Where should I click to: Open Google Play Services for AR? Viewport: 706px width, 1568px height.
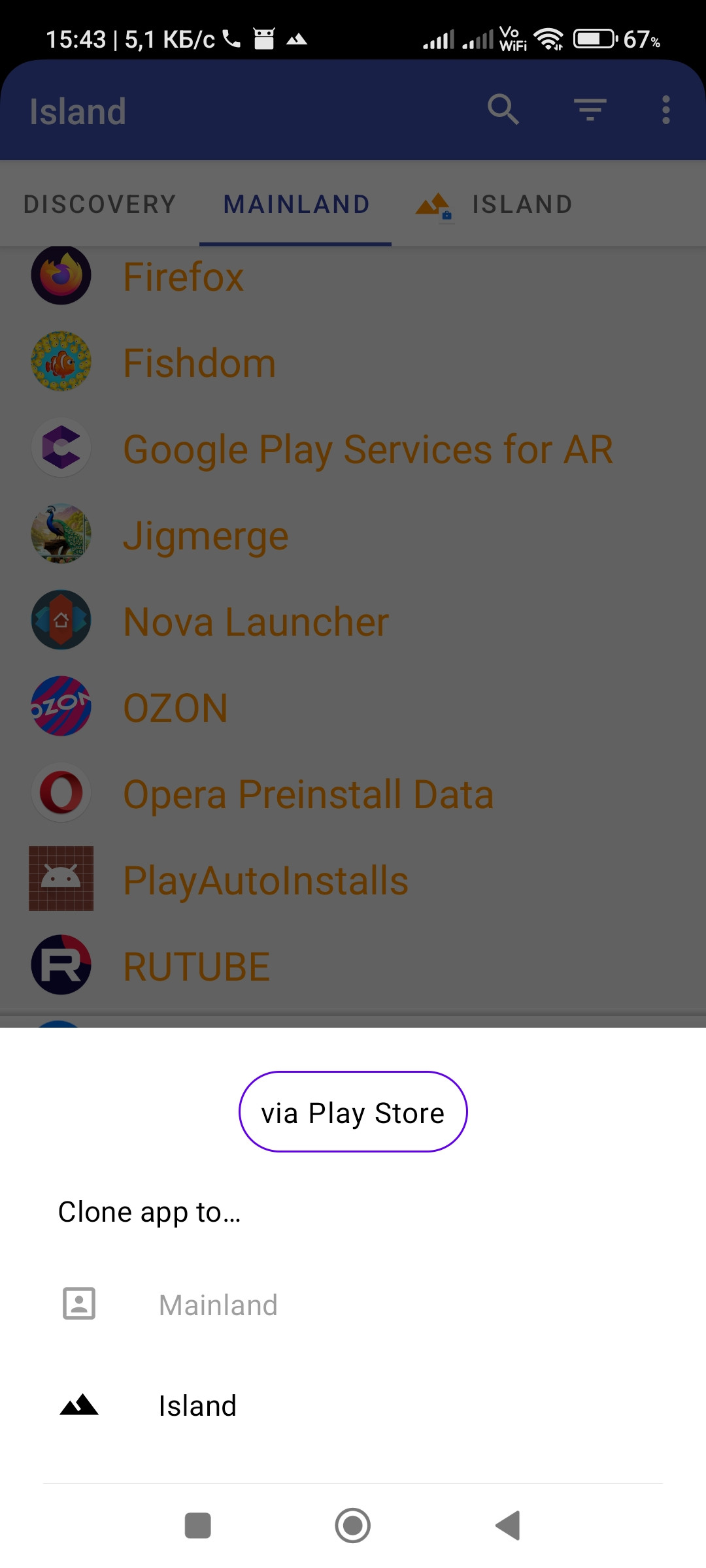[x=367, y=449]
